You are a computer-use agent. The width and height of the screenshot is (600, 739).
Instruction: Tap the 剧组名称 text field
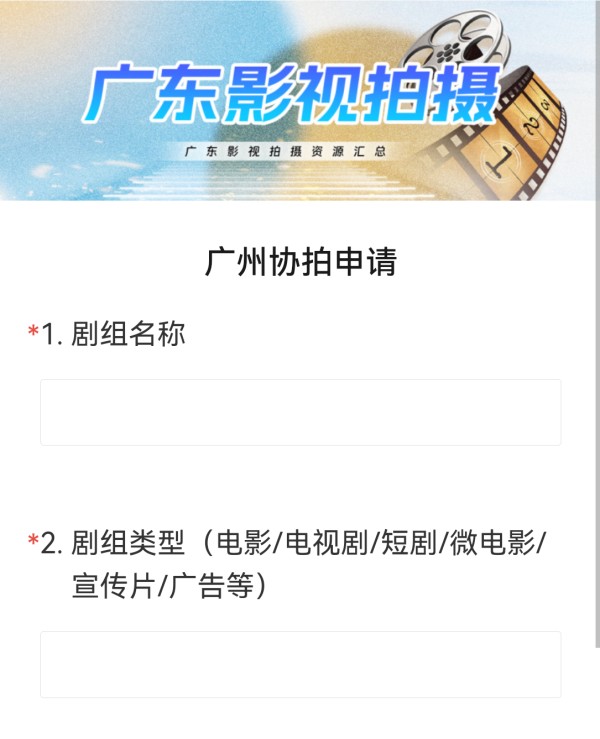click(x=300, y=412)
